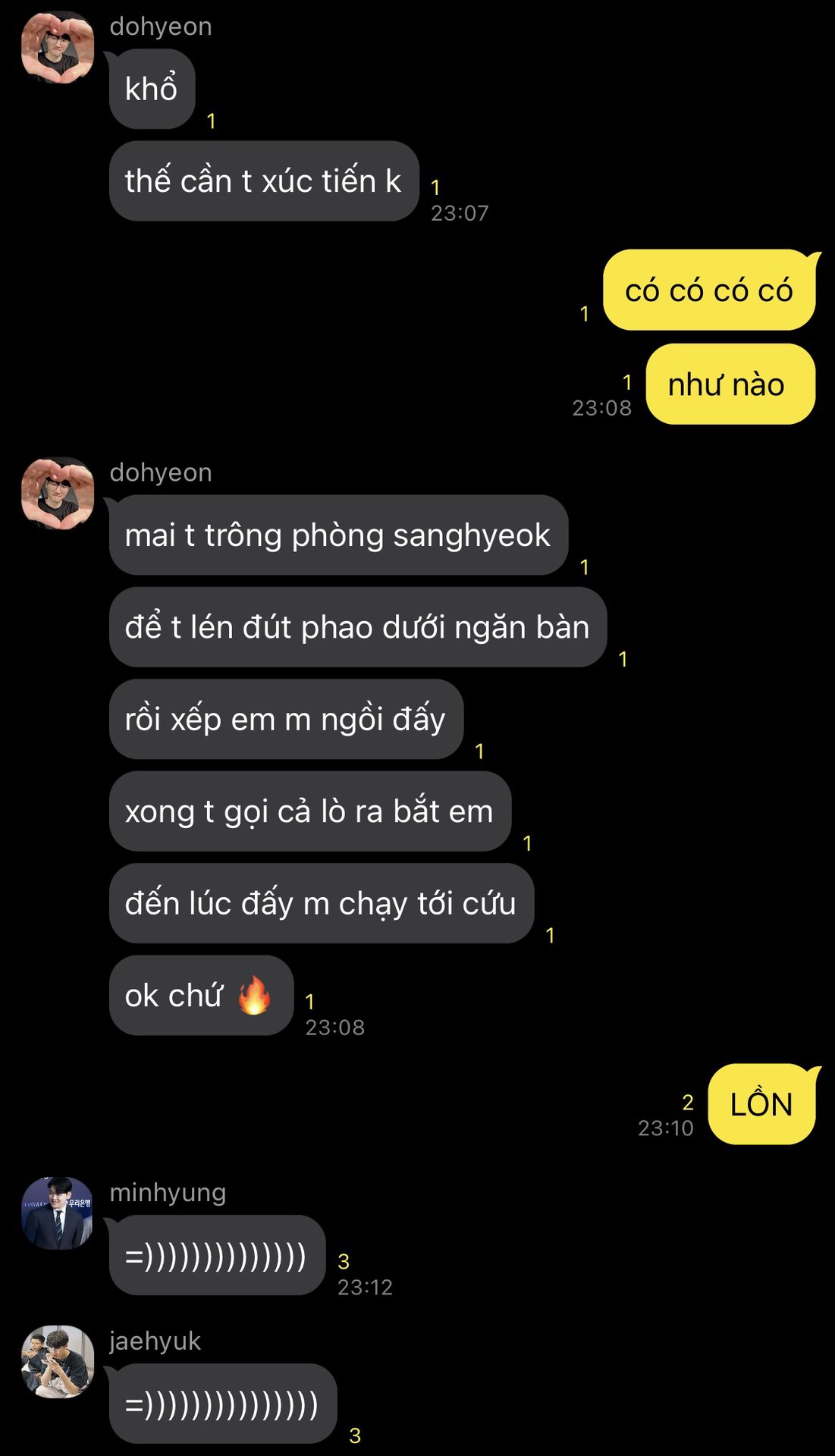835x1456 pixels.
Task: View minhyung's profile picture
Action: tap(58, 1213)
